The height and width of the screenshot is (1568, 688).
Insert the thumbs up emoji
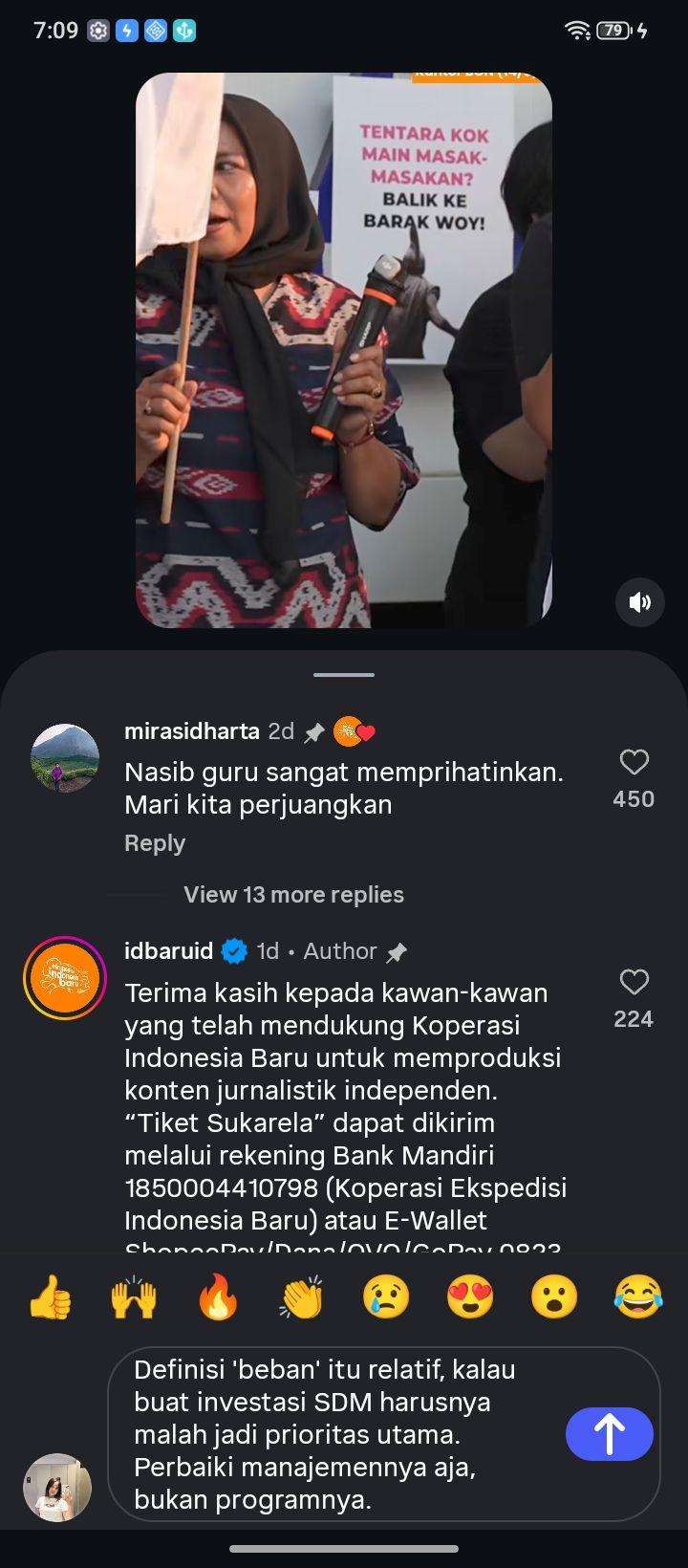tap(50, 1298)
